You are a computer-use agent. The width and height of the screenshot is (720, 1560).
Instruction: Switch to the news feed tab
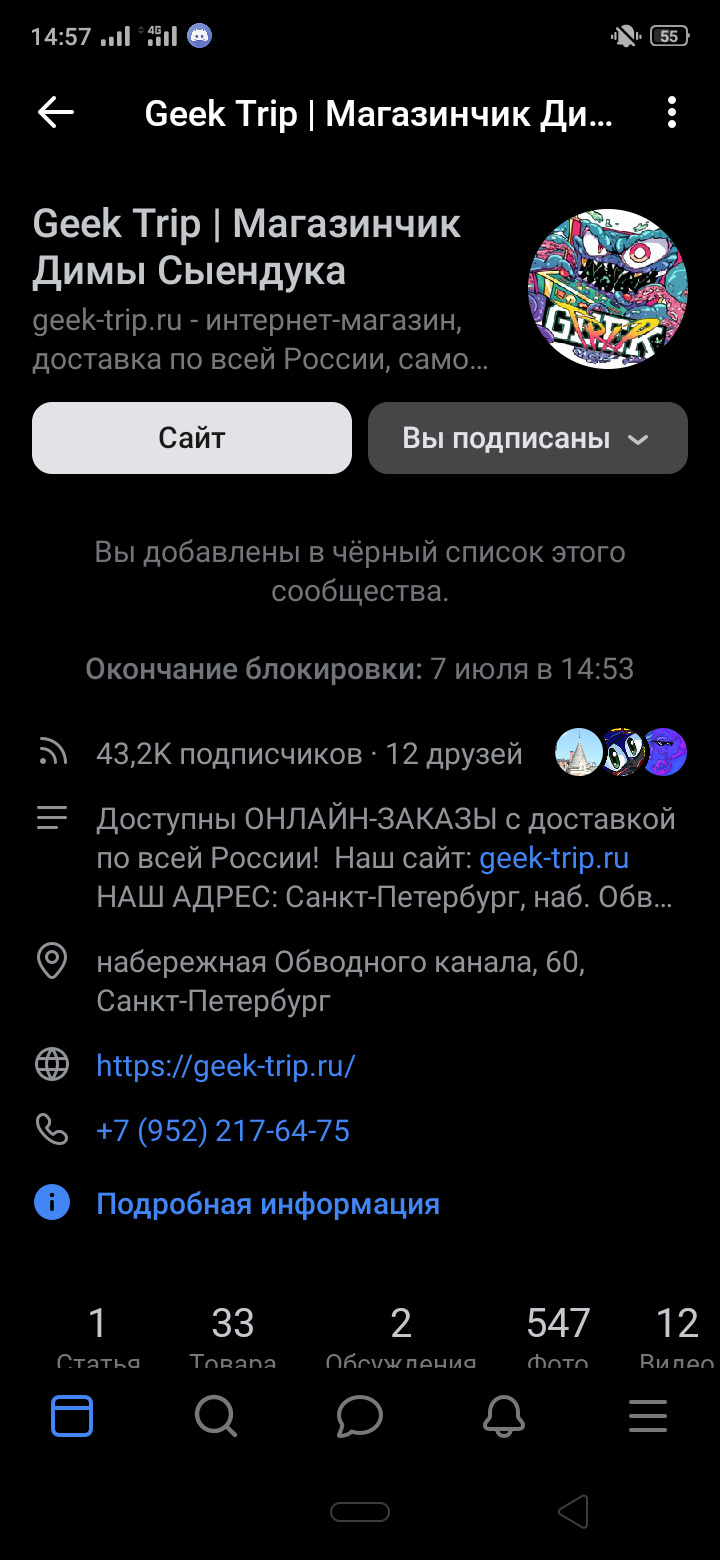point(72,1416)
